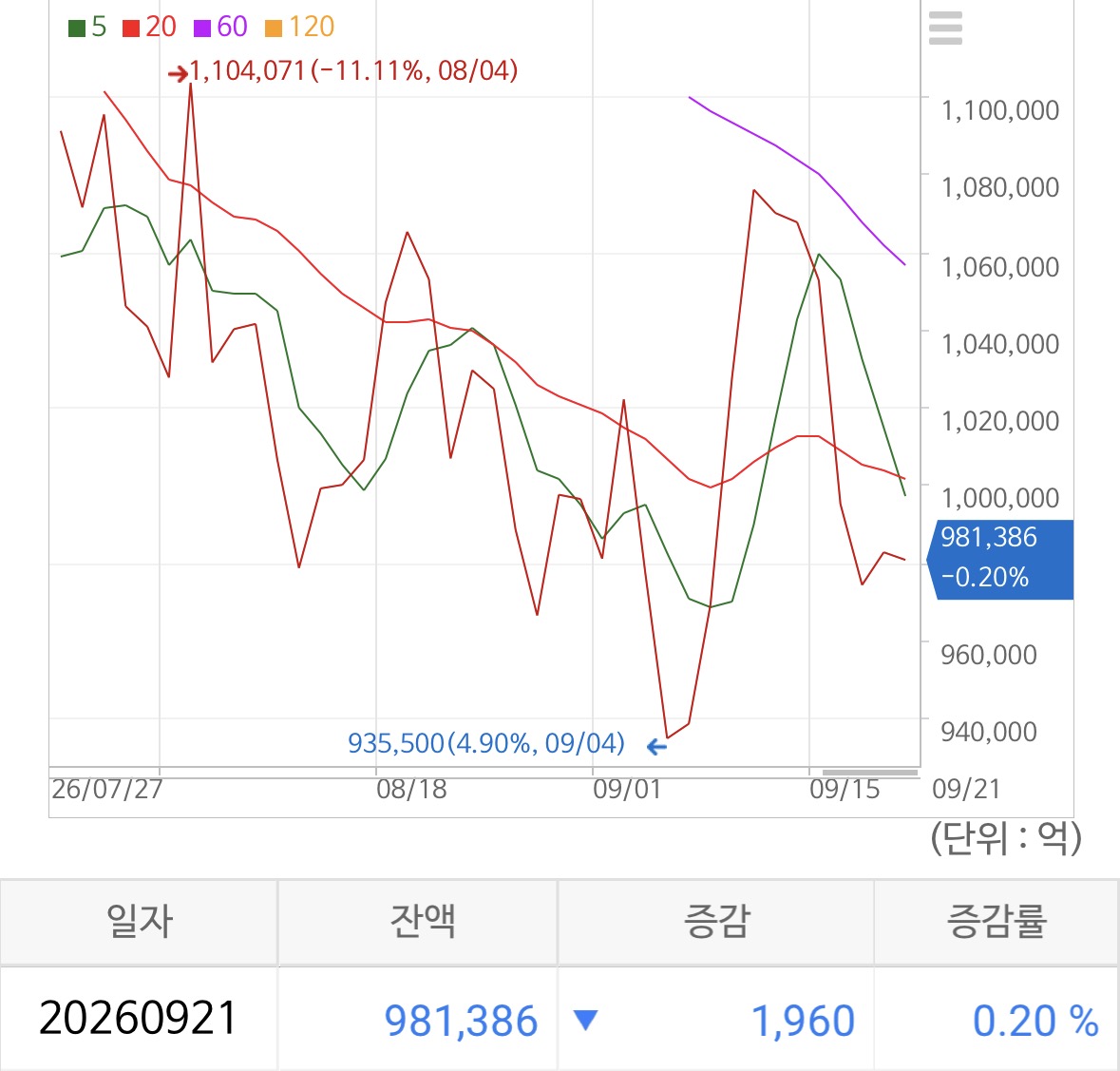Toggle the 5-day moving average line

(87, 28)
